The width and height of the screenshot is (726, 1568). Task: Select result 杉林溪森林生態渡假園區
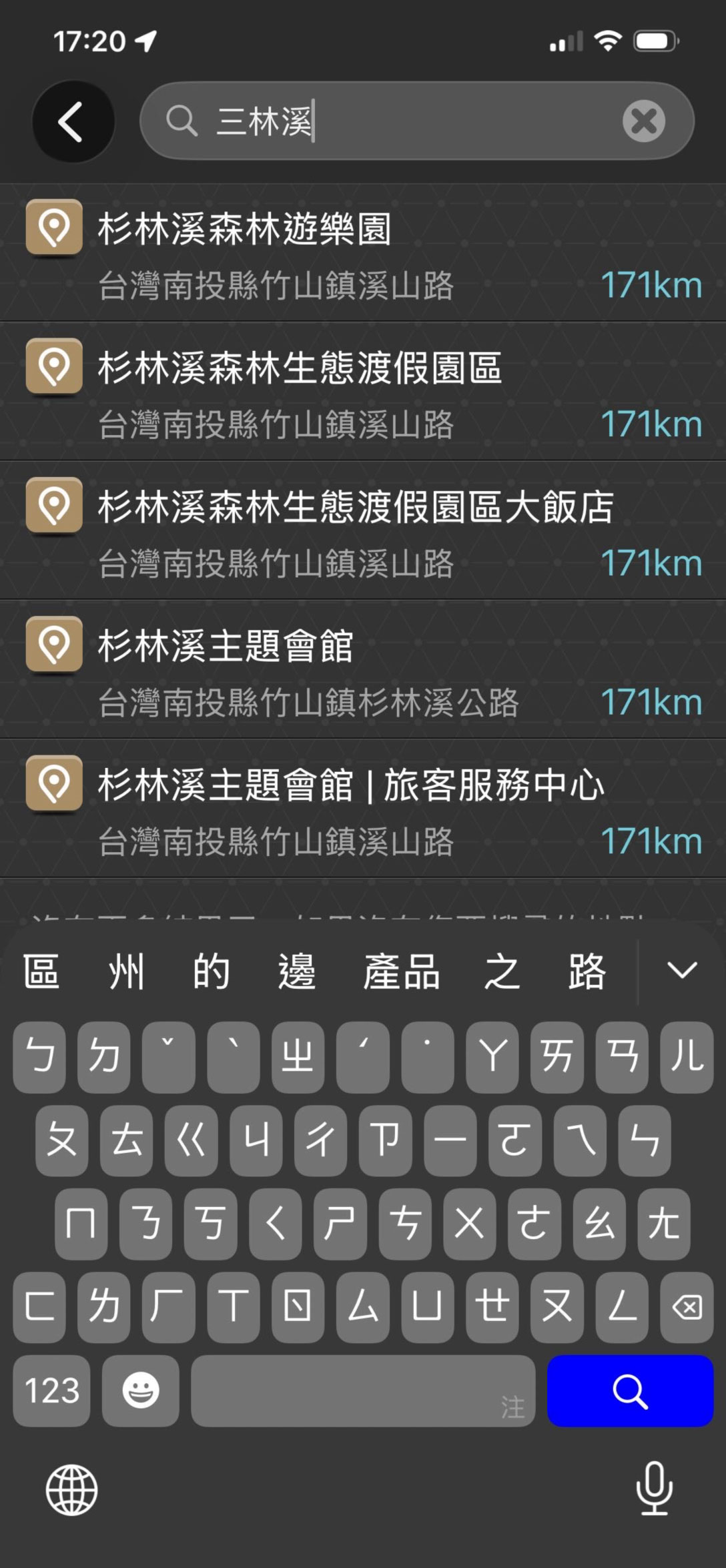[363, 392]
